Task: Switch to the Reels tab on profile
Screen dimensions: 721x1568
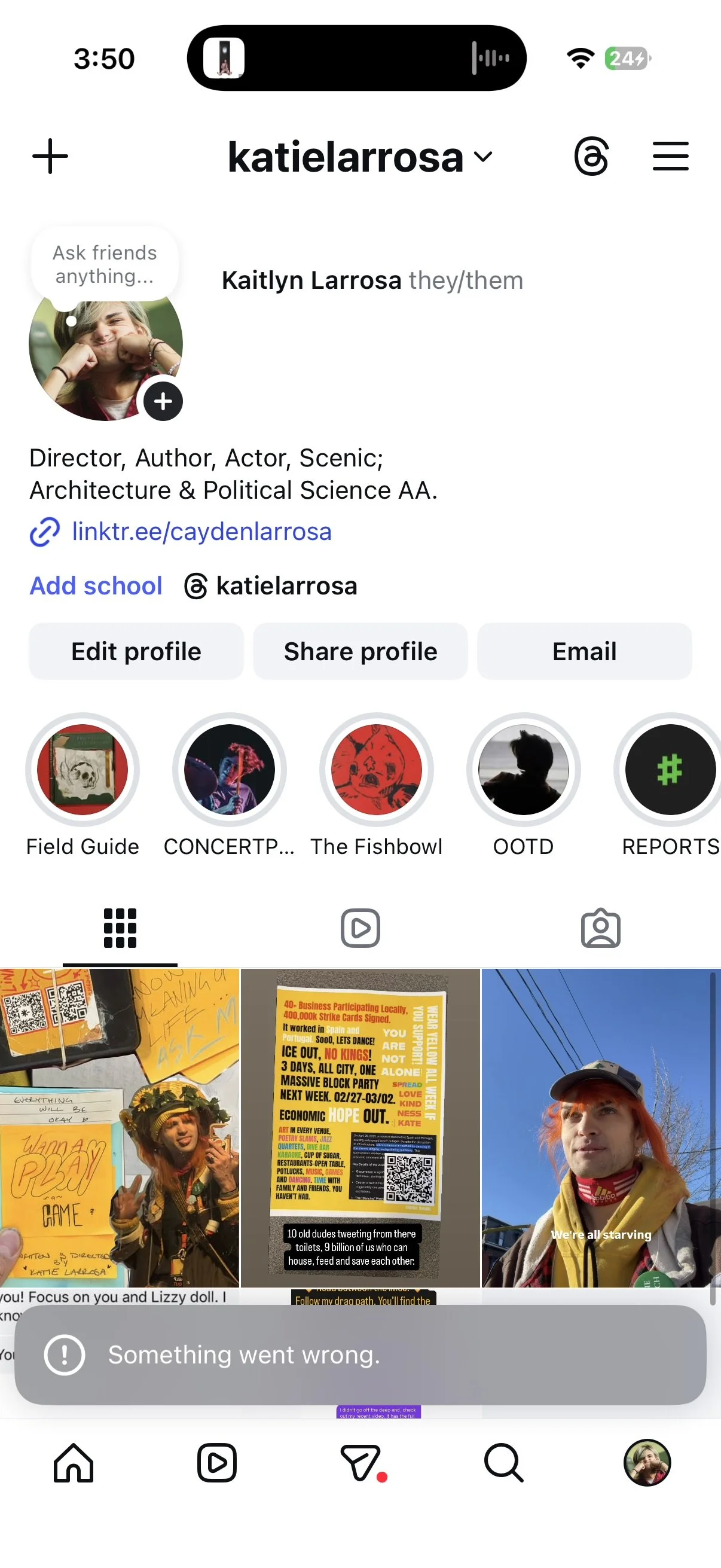Action: click(360, 928)
